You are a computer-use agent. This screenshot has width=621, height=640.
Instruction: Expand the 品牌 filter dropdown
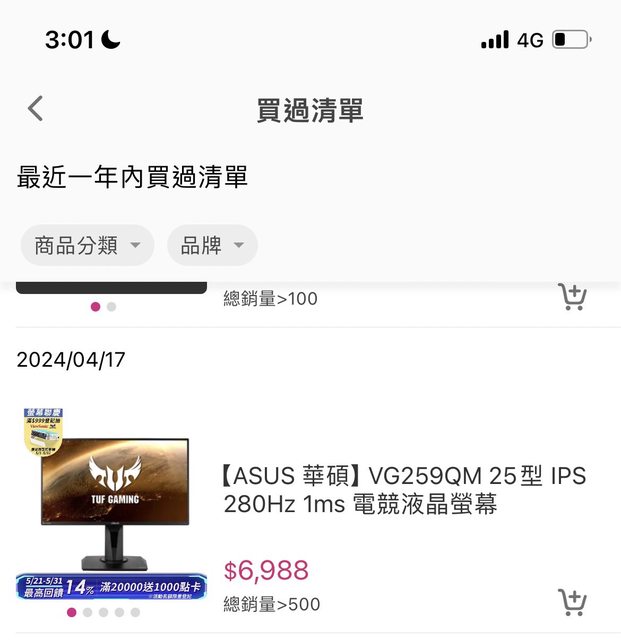click(212, 245)
